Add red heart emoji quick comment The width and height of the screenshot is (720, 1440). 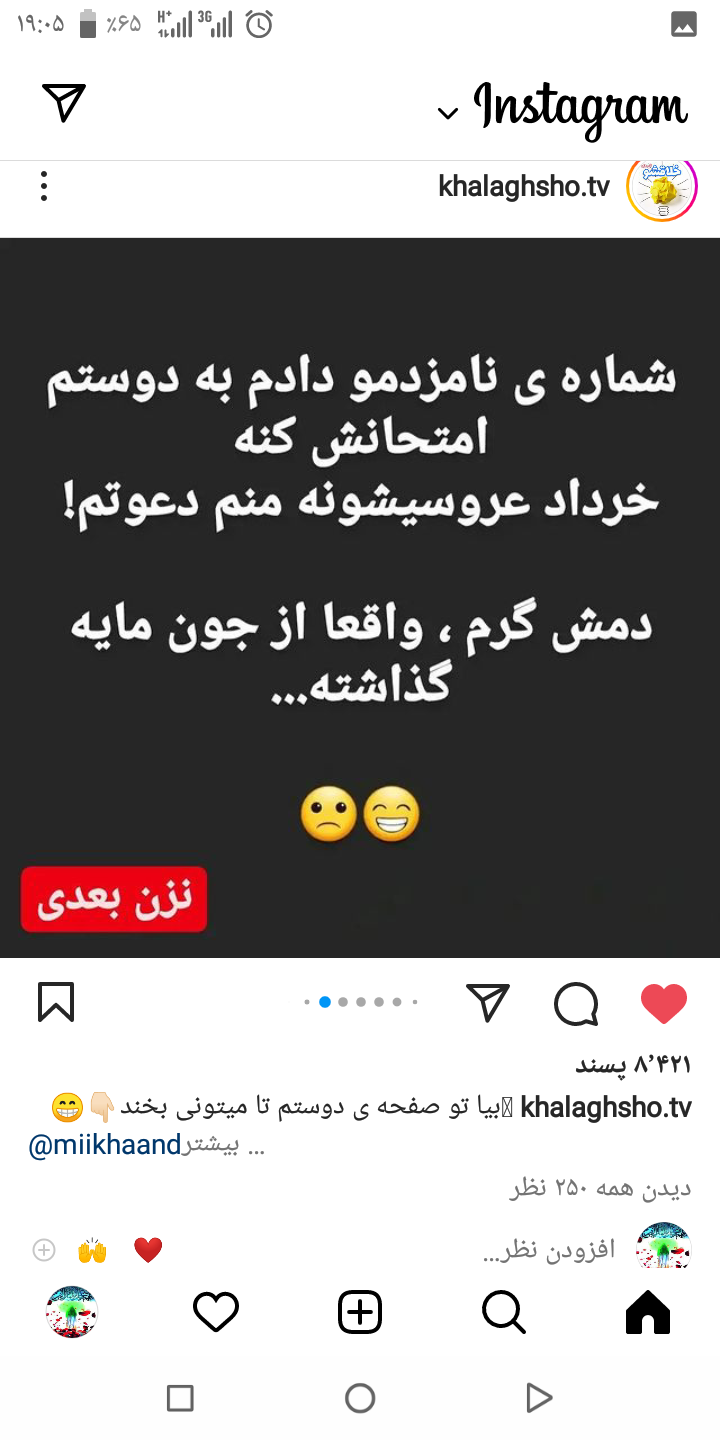point(148,1250)
